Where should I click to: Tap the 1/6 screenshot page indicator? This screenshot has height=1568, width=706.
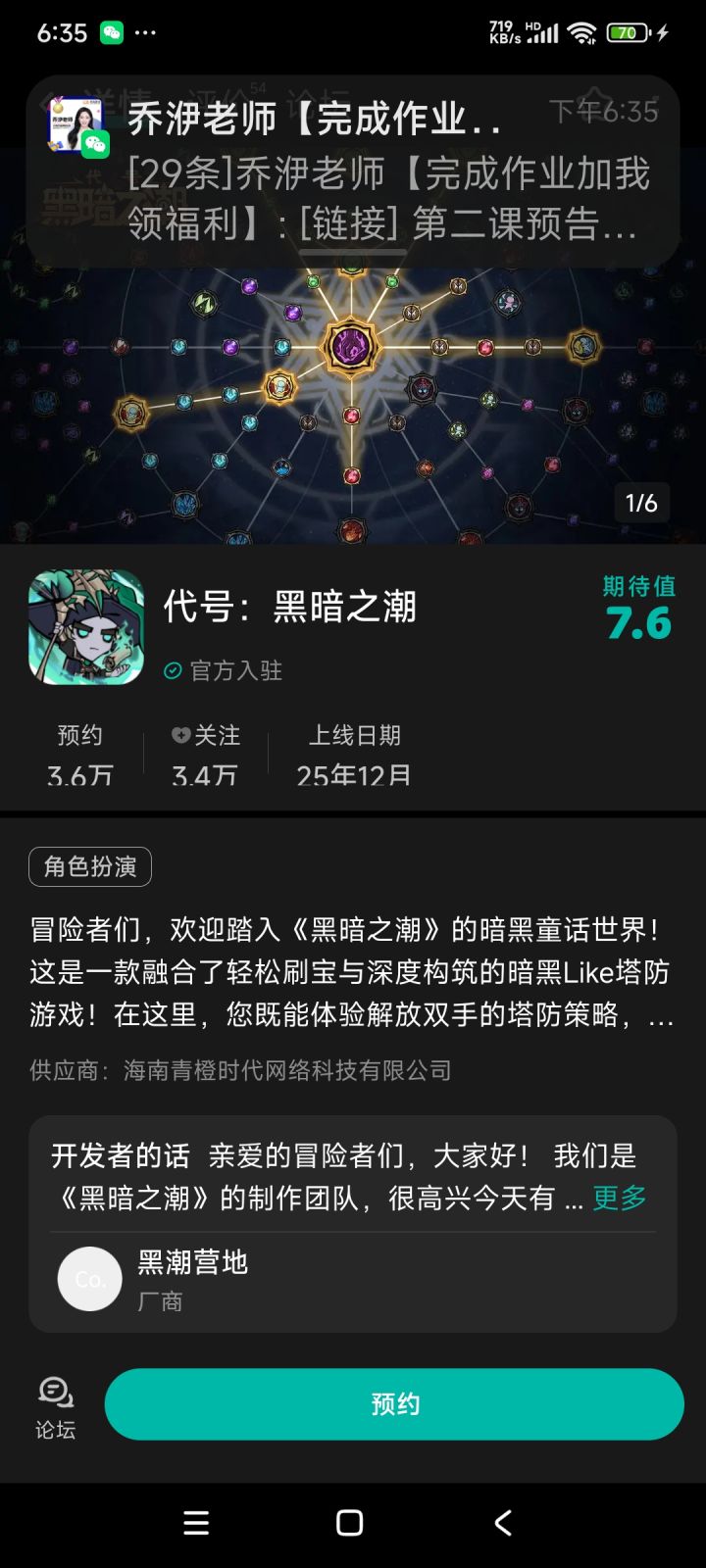point(641,505)
